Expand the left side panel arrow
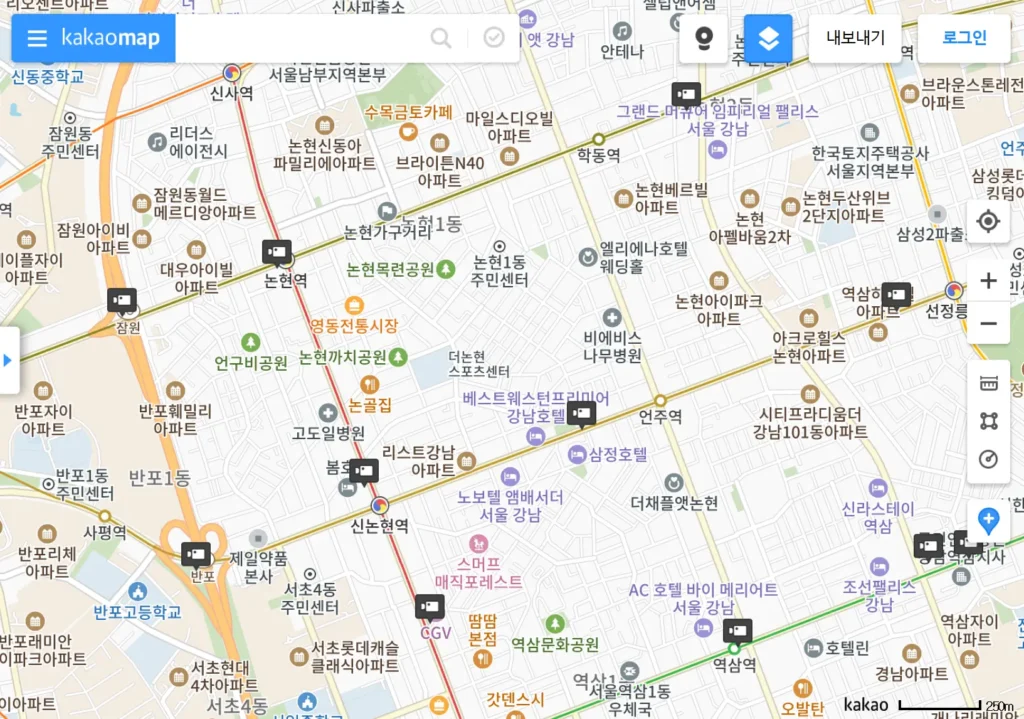Screen dimensions: 1024x719 coord(8,359)
